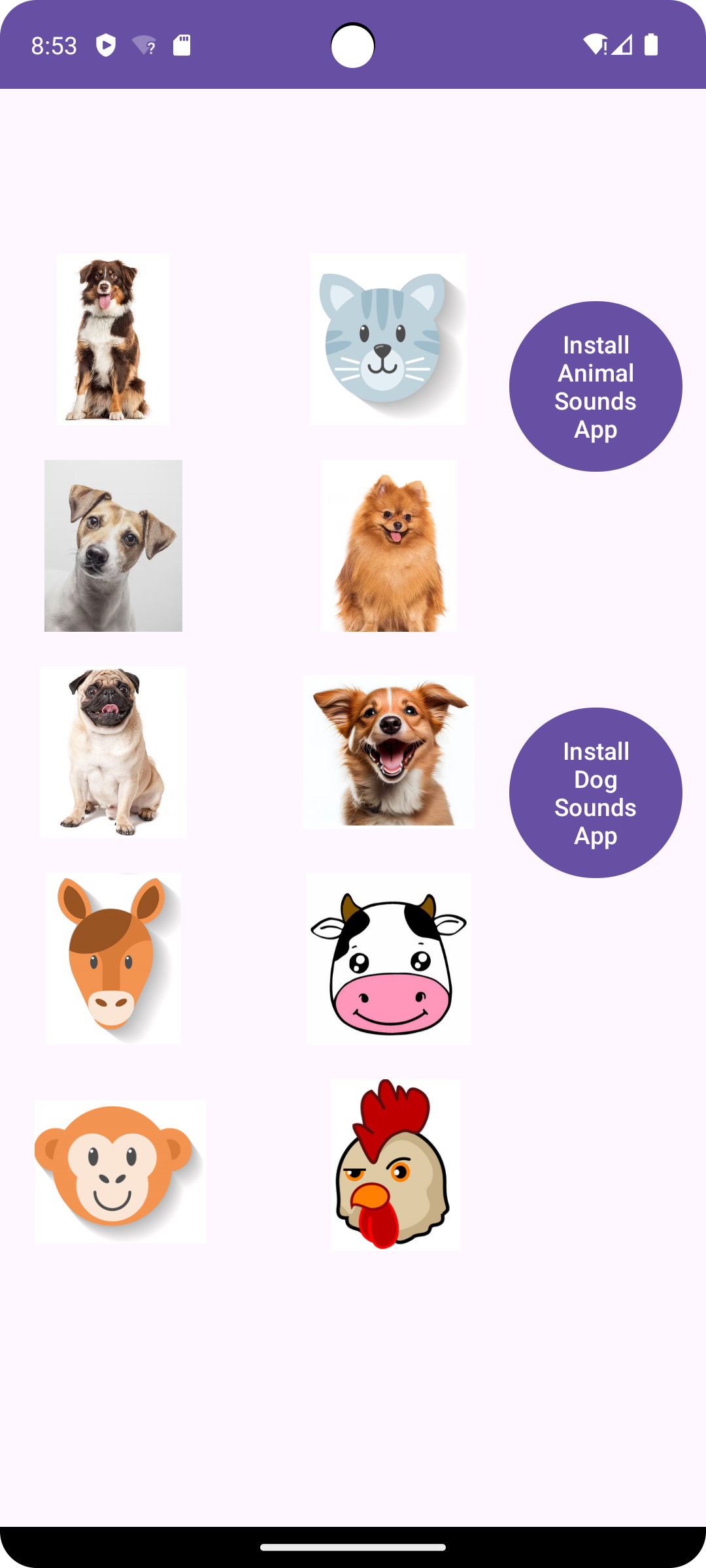Viewport: 706px width, 1568px height.
Task: Choose the cartoon rooster tile
Action: [395, 1165]
